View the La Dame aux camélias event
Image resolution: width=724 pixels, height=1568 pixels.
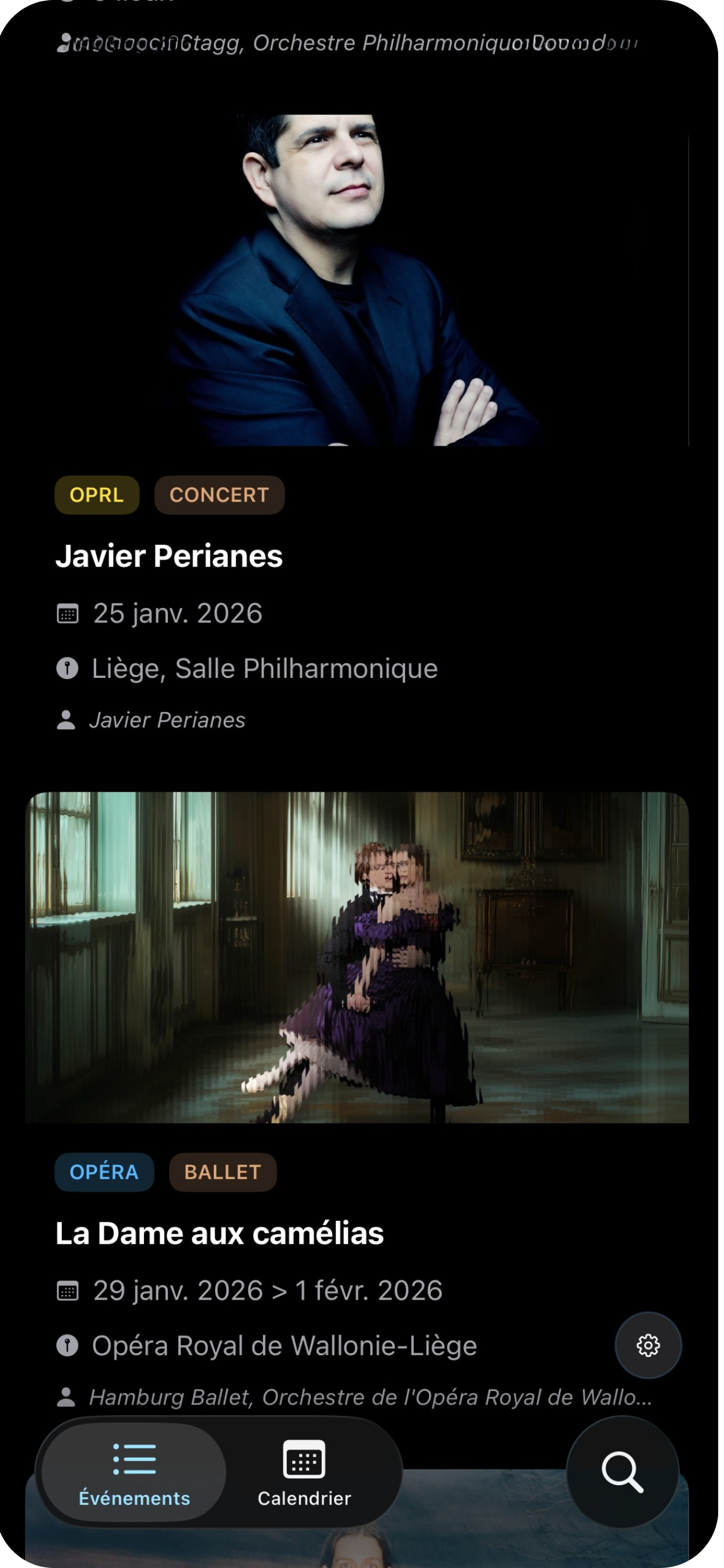(x=219, y=1233)
